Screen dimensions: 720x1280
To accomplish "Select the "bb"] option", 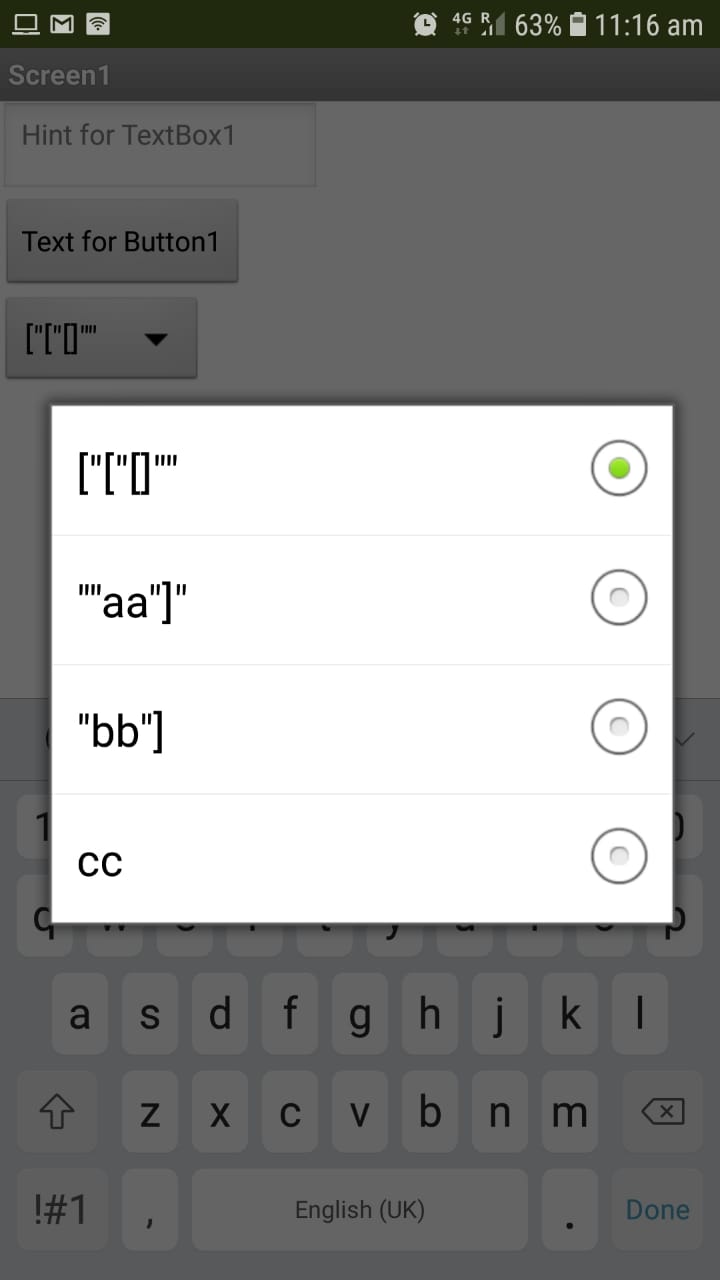I will tap(361, 729).
